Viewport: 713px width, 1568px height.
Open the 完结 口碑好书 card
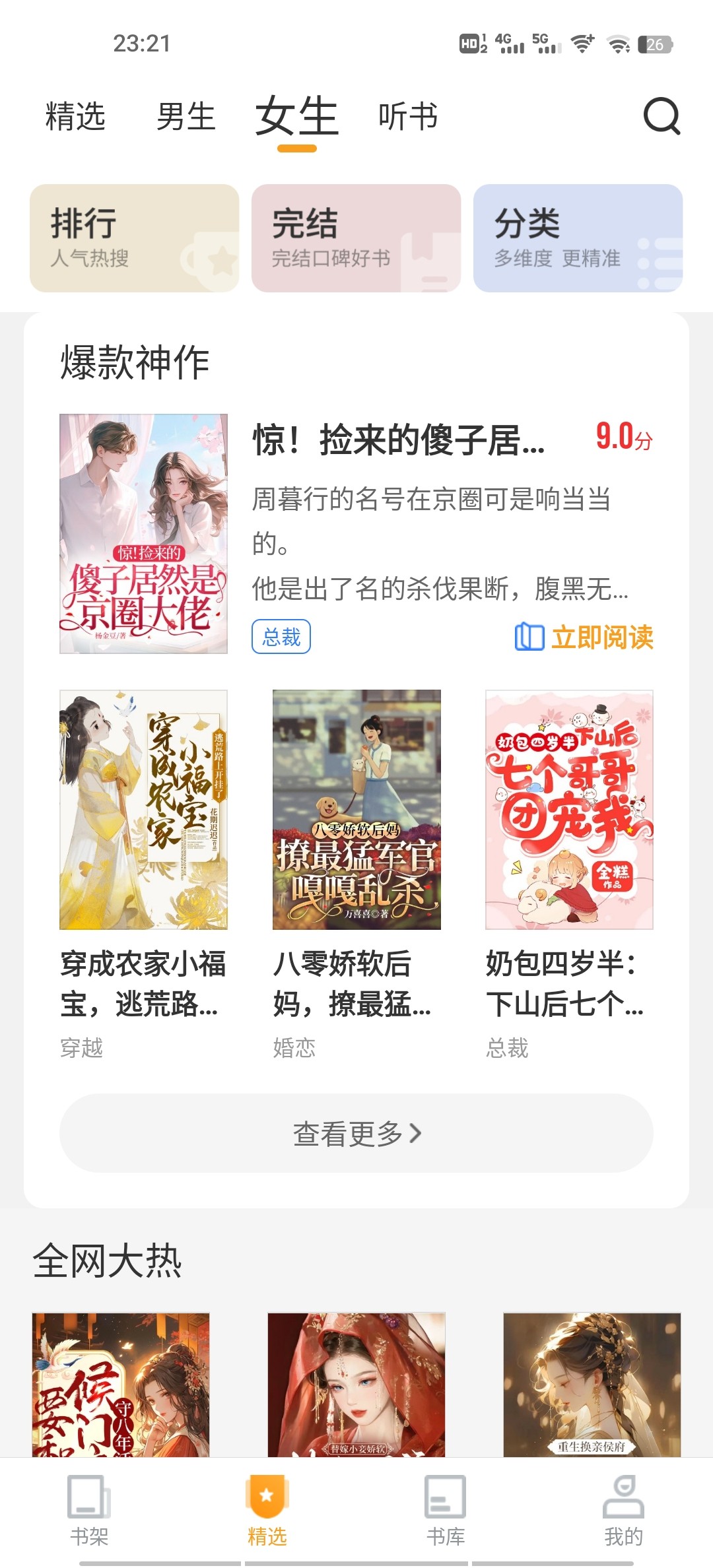click(x=356, y=238)
